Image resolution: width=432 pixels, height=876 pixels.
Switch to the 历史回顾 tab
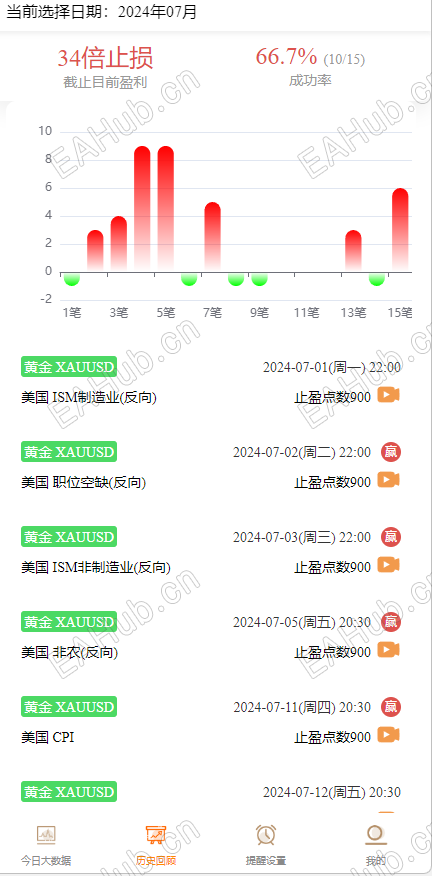tap(155, 844)
